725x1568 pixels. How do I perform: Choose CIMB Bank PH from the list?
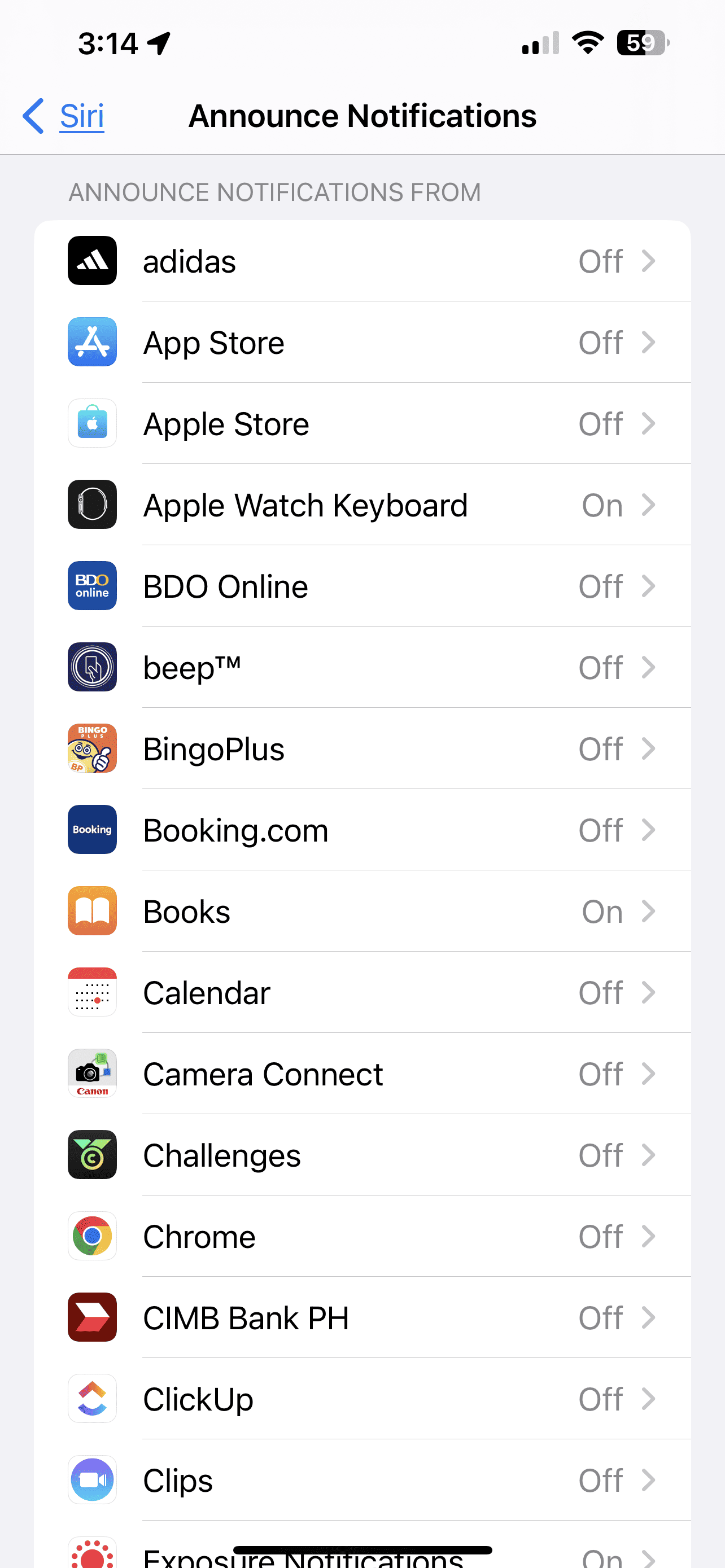362,1318
